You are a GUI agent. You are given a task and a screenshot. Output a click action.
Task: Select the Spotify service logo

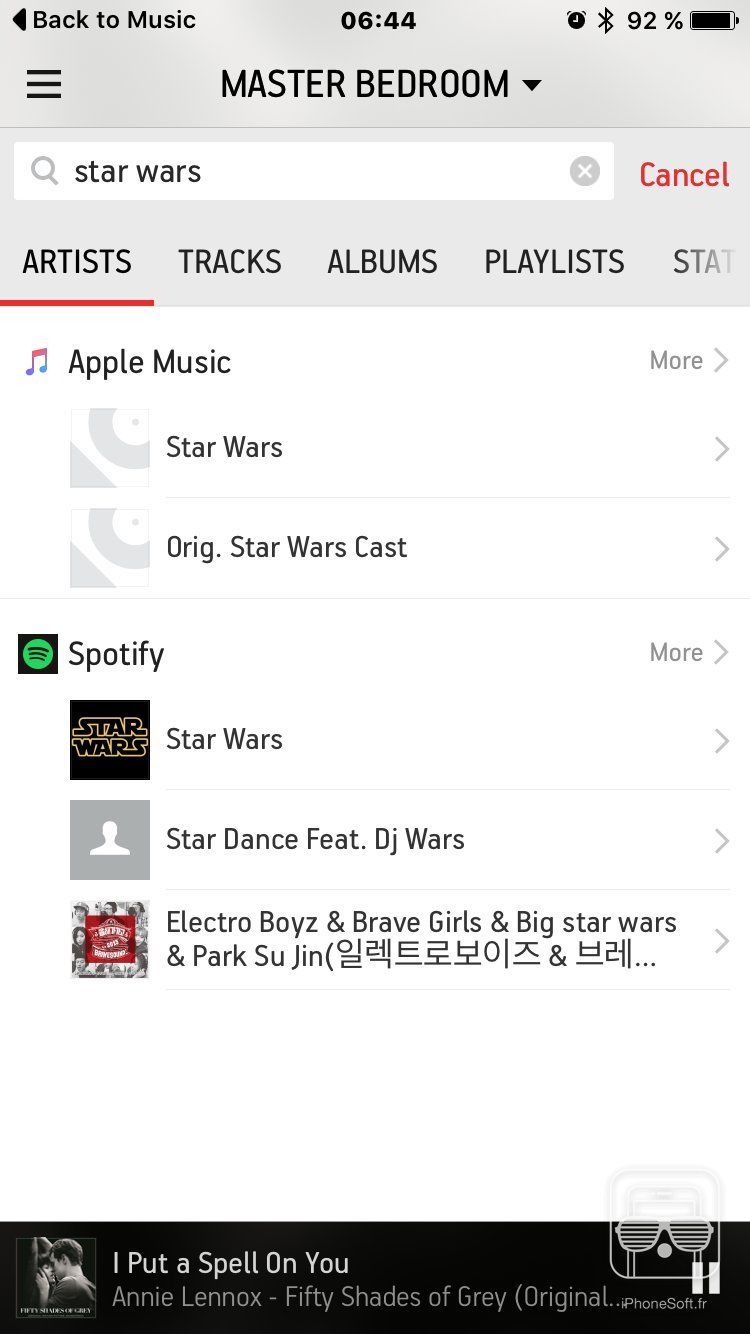pyautogui.click(x=36, y=653)
